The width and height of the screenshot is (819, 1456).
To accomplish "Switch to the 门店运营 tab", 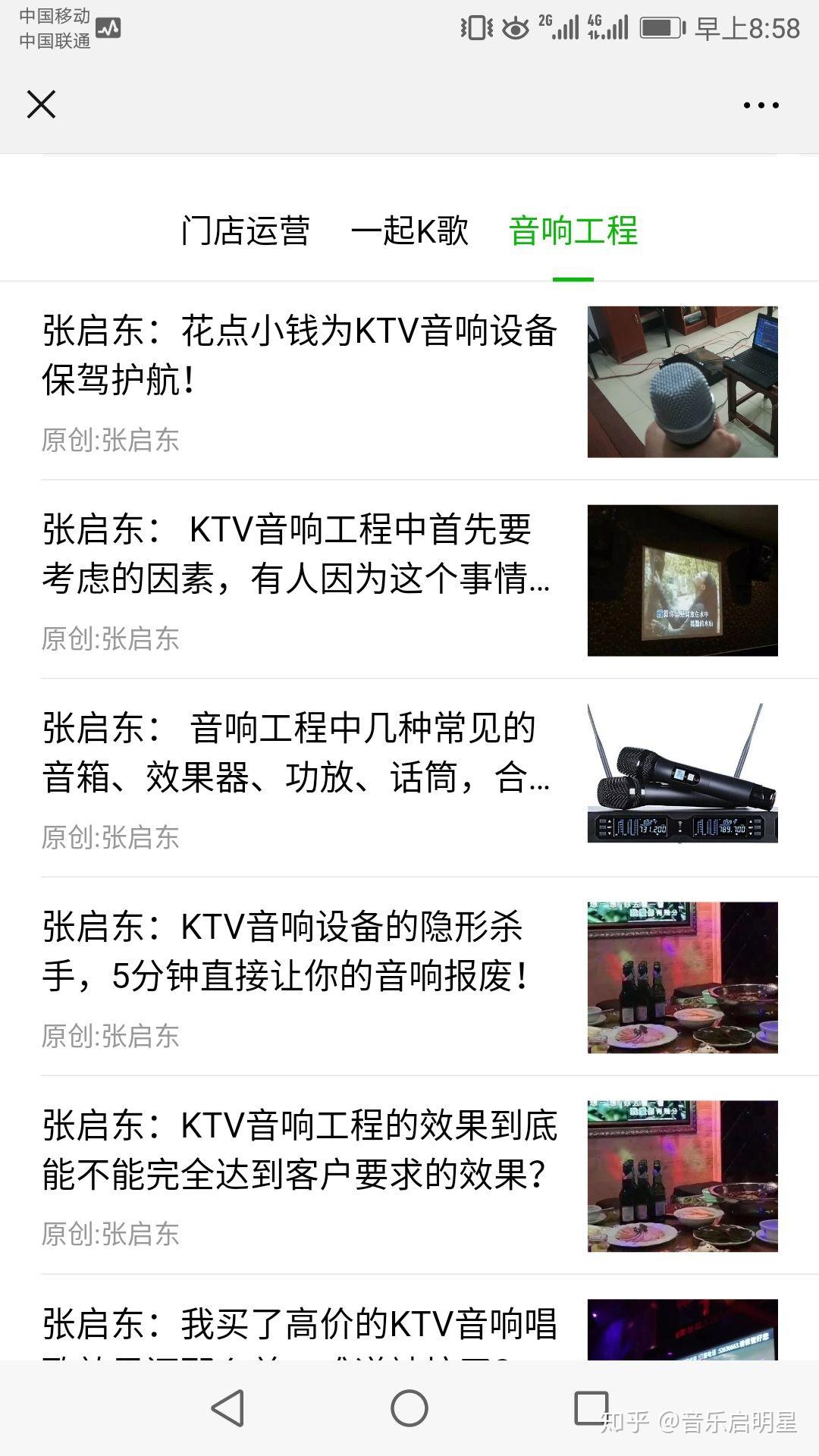I will point(245,231).
